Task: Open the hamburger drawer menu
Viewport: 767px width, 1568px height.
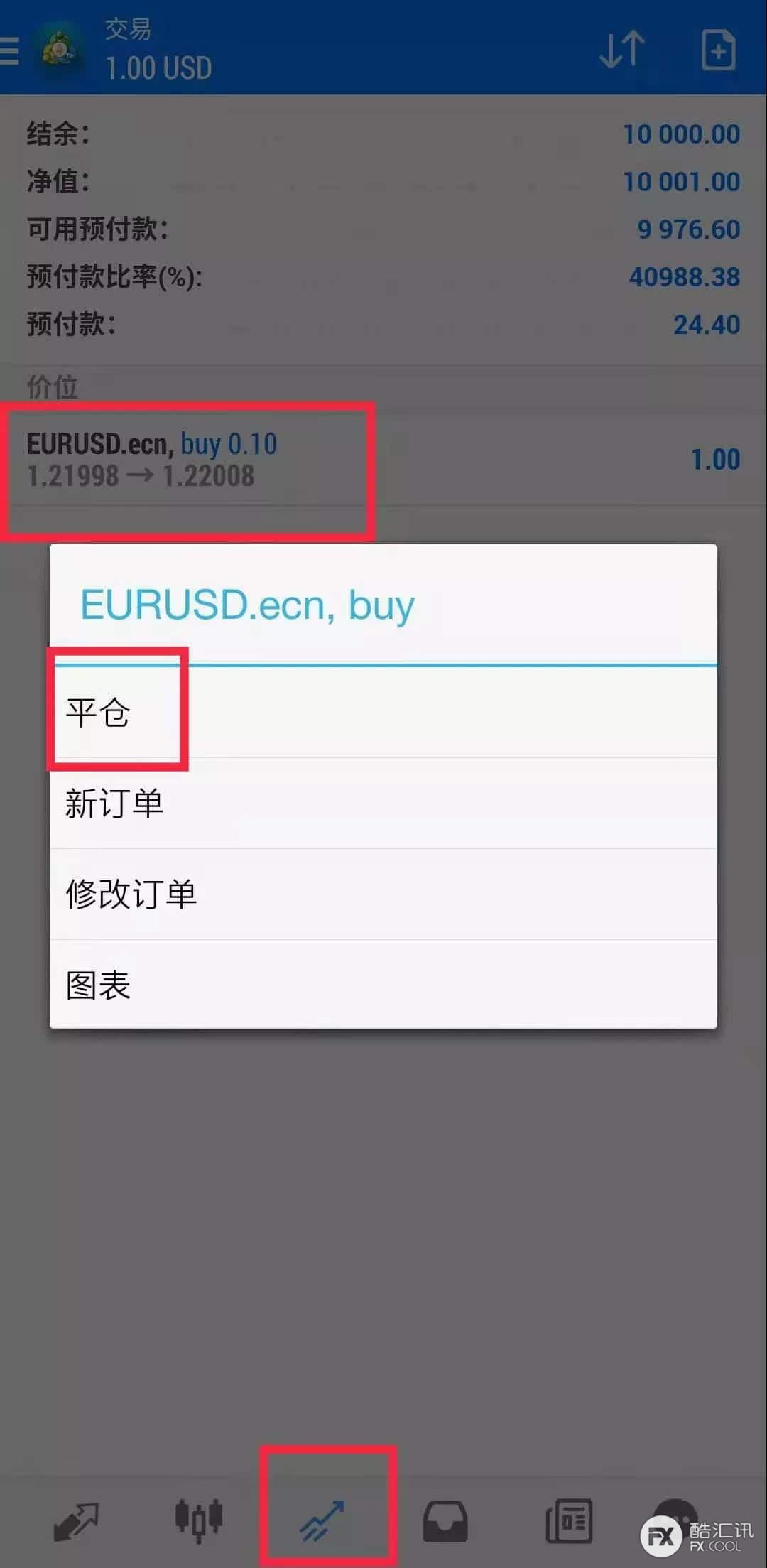Action: point(10,51)
